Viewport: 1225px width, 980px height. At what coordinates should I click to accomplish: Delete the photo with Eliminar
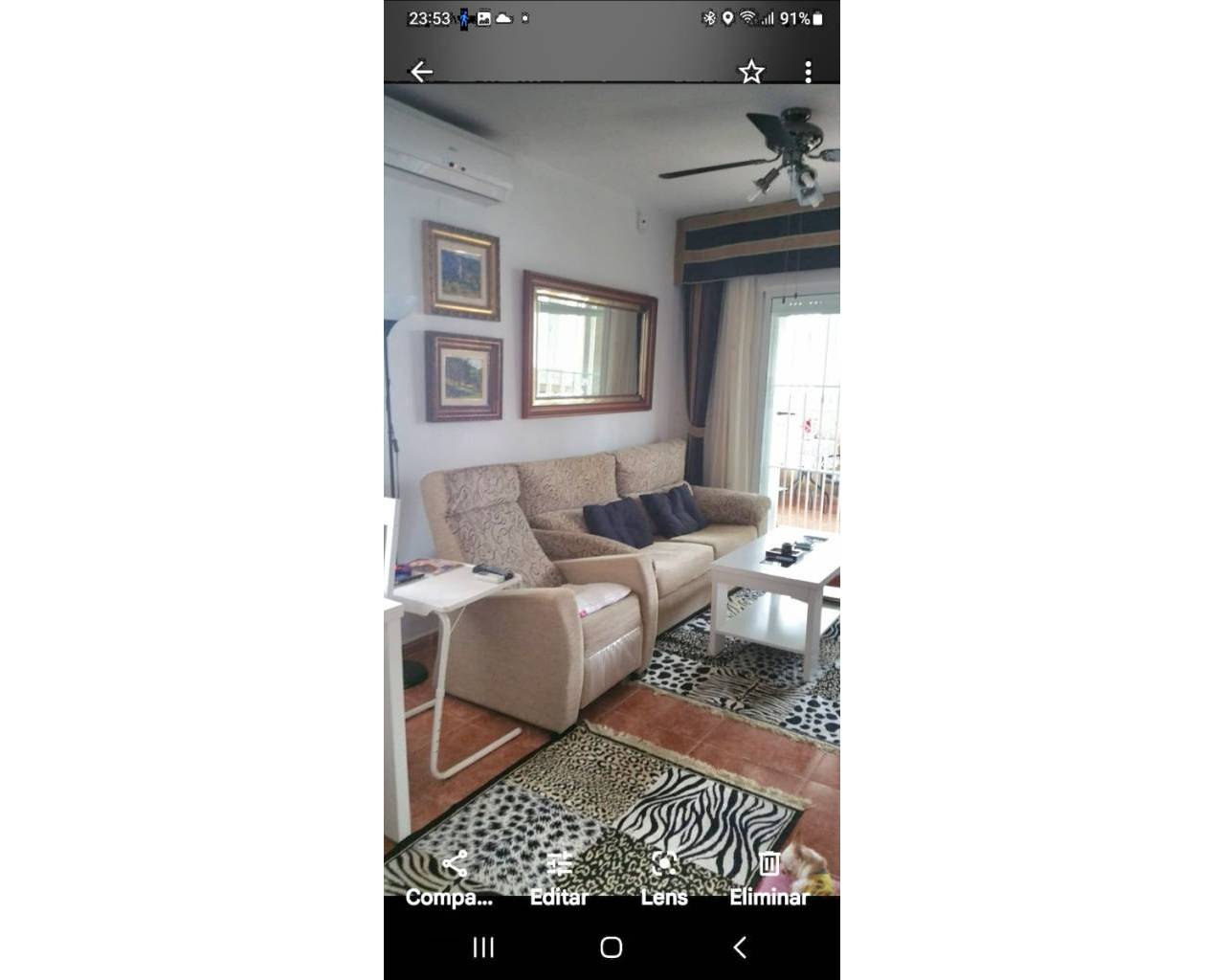pyautogui.click(x=769, y=876)
